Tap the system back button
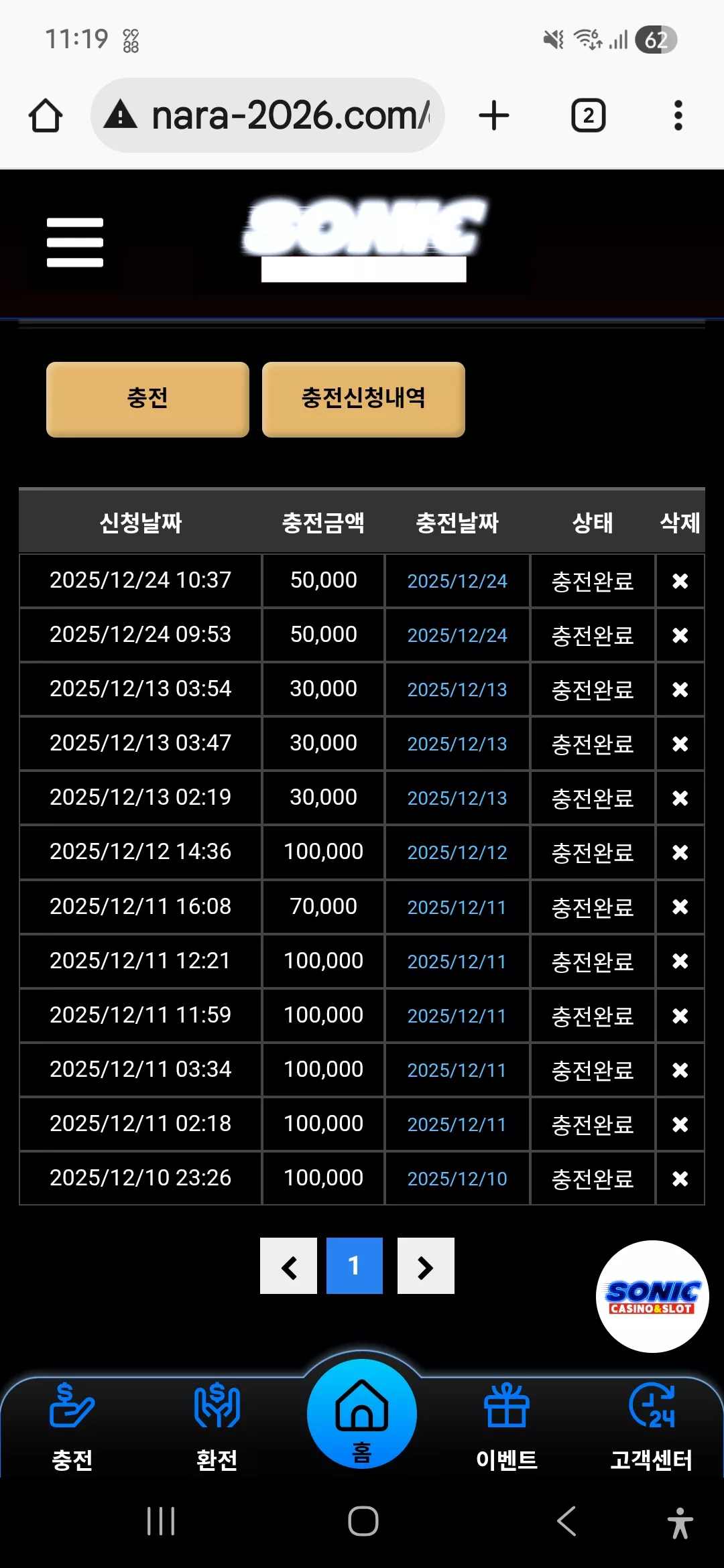Image resolution: width=724 pixels, height=1568 pixels. [x=567, y=1521]
